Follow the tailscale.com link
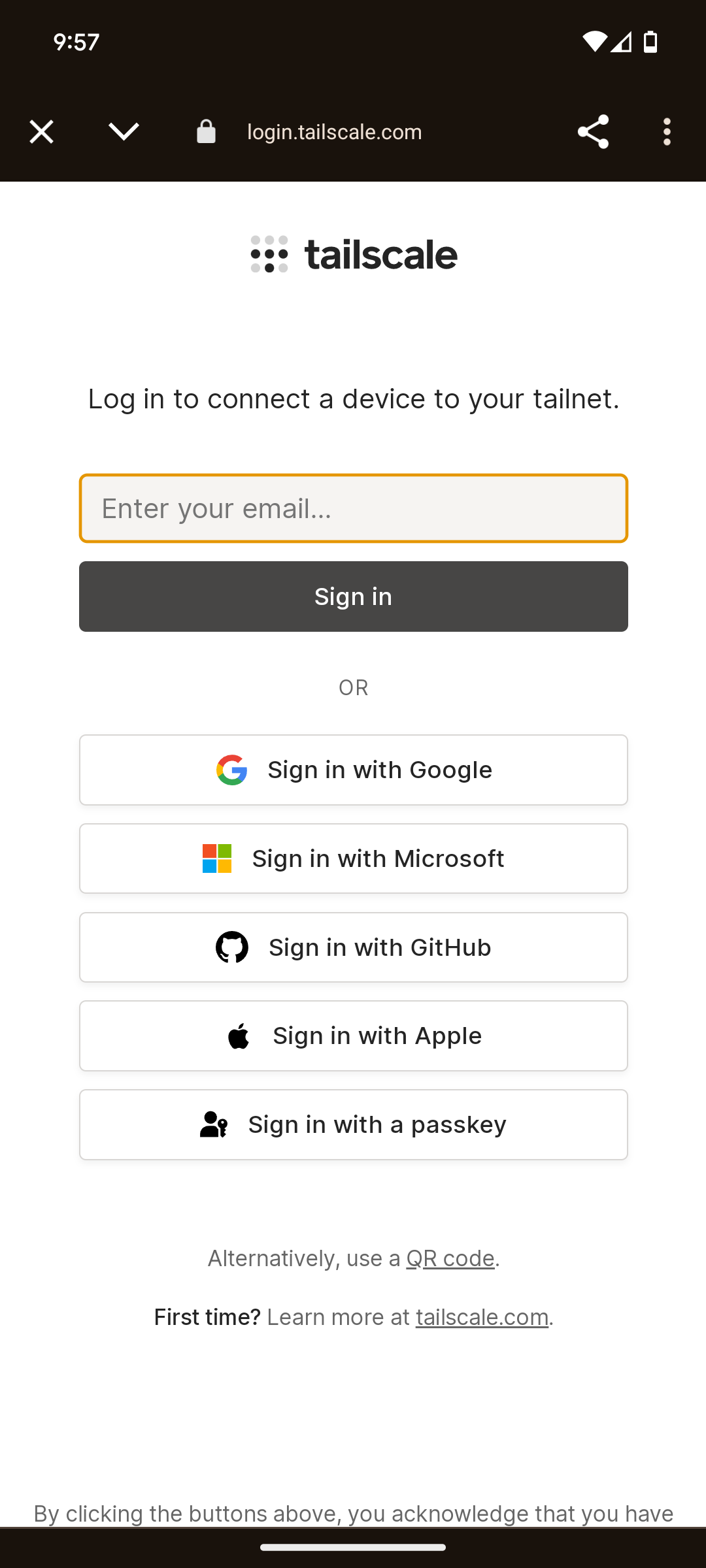The width and height of the screenshot is (706, 1568). [482, 1317]
